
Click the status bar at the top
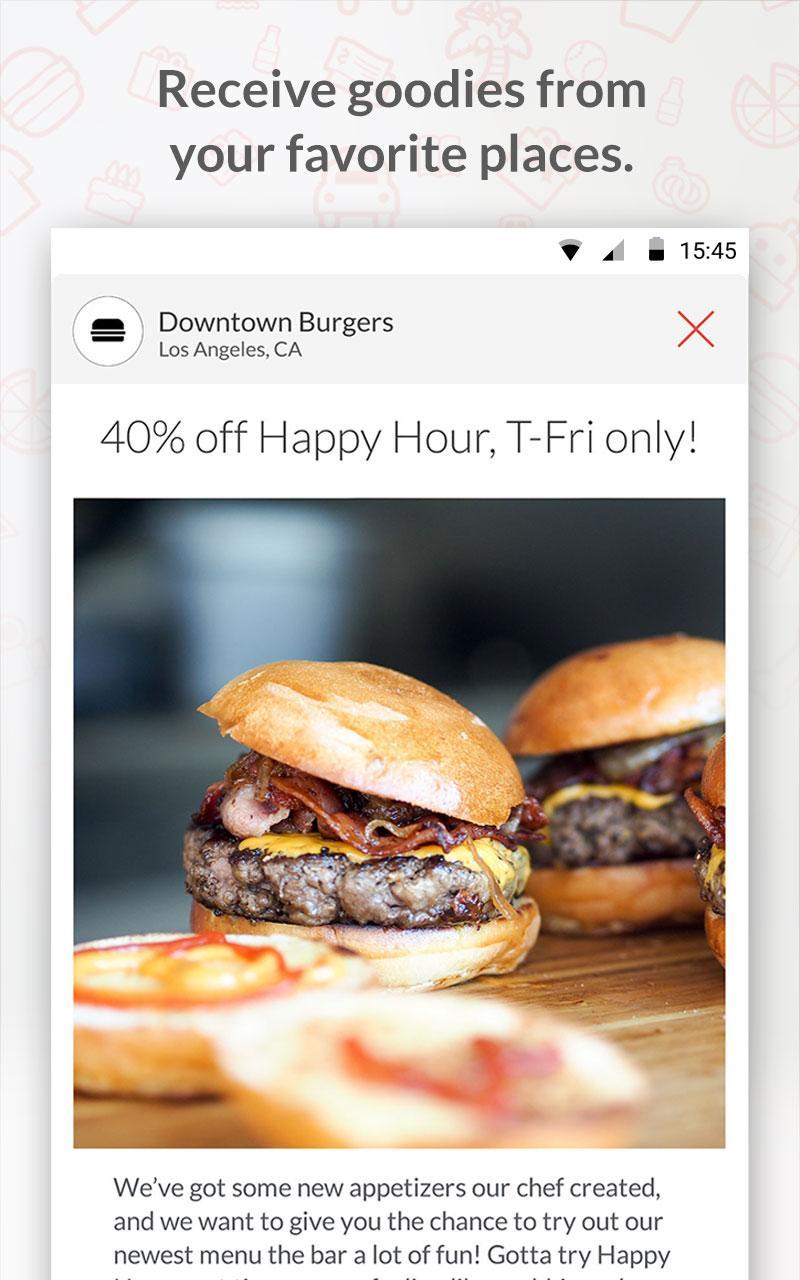pyautogui.click(x=400, y=252)
